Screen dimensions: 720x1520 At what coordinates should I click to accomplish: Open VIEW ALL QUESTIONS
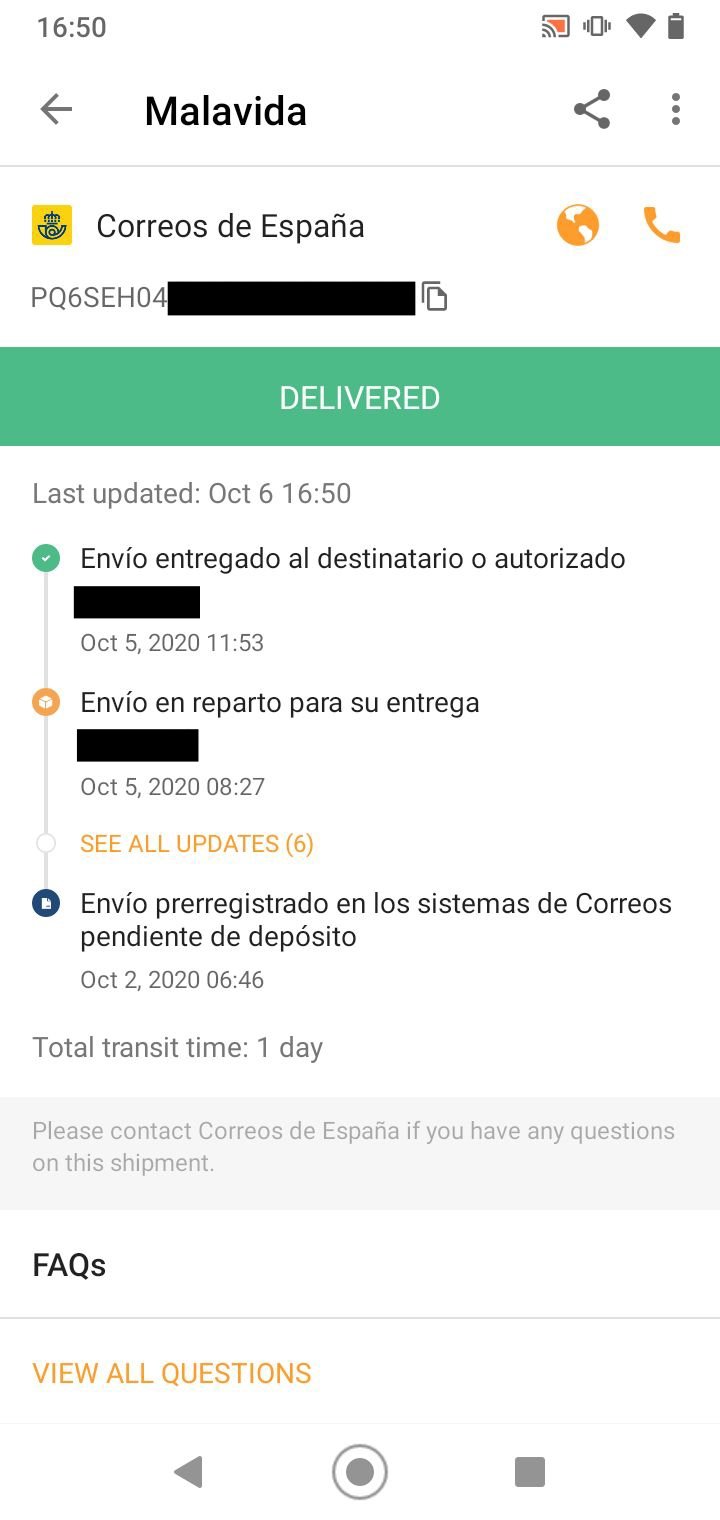tap(172, 1373)
